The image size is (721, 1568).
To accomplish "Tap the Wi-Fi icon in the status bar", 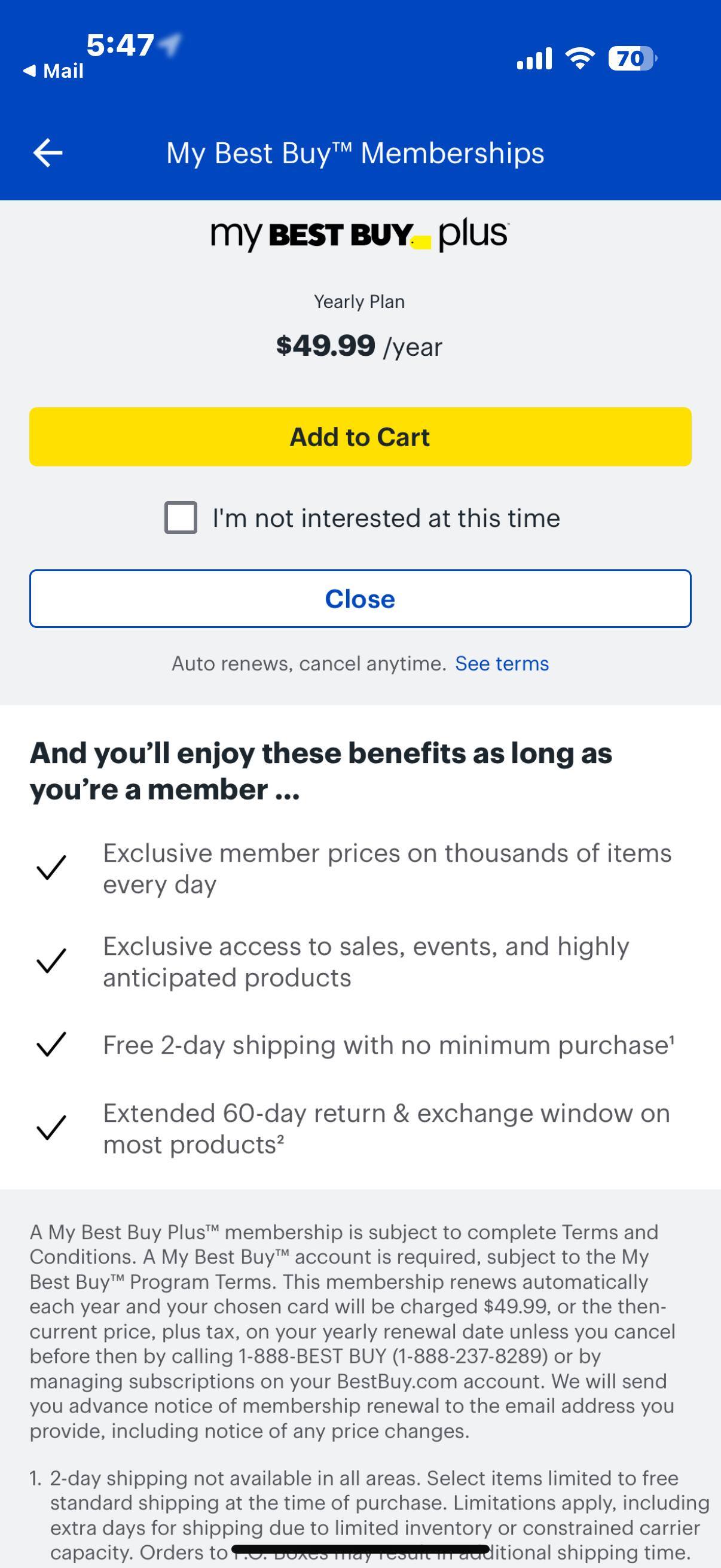I will (578, 57).
